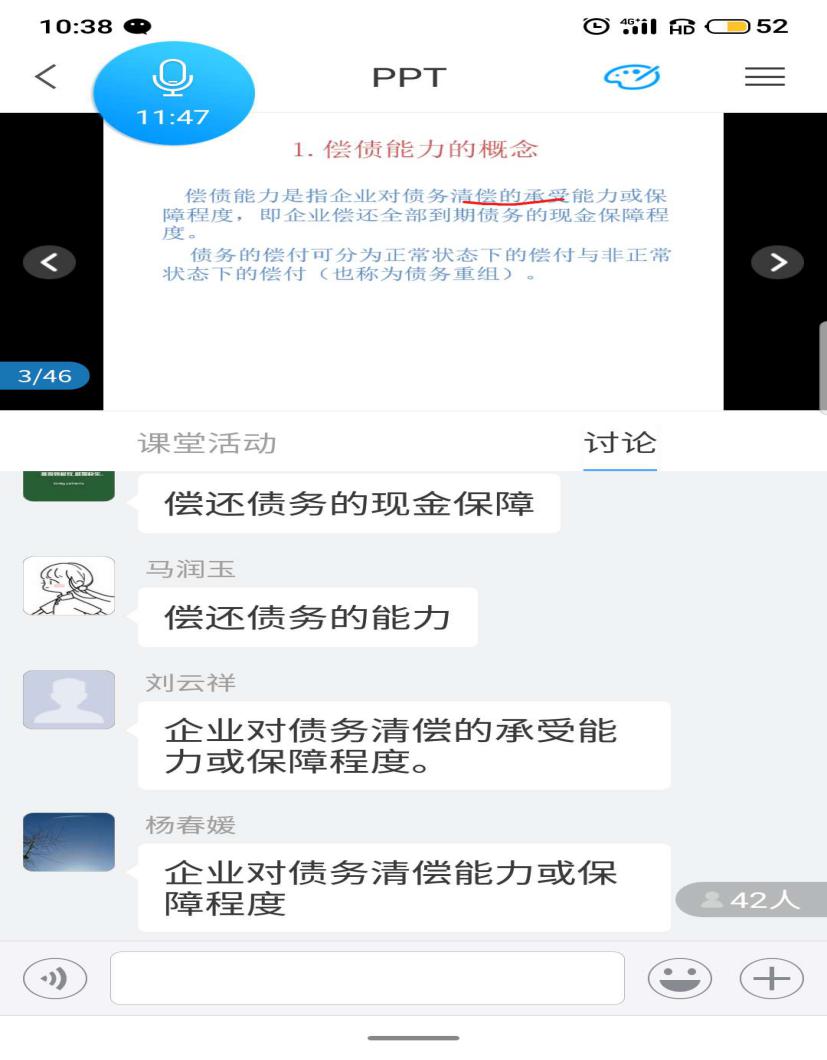The image size is (827, 1060).
Task: Go back from the PPT screen
Action: point(46,78)
